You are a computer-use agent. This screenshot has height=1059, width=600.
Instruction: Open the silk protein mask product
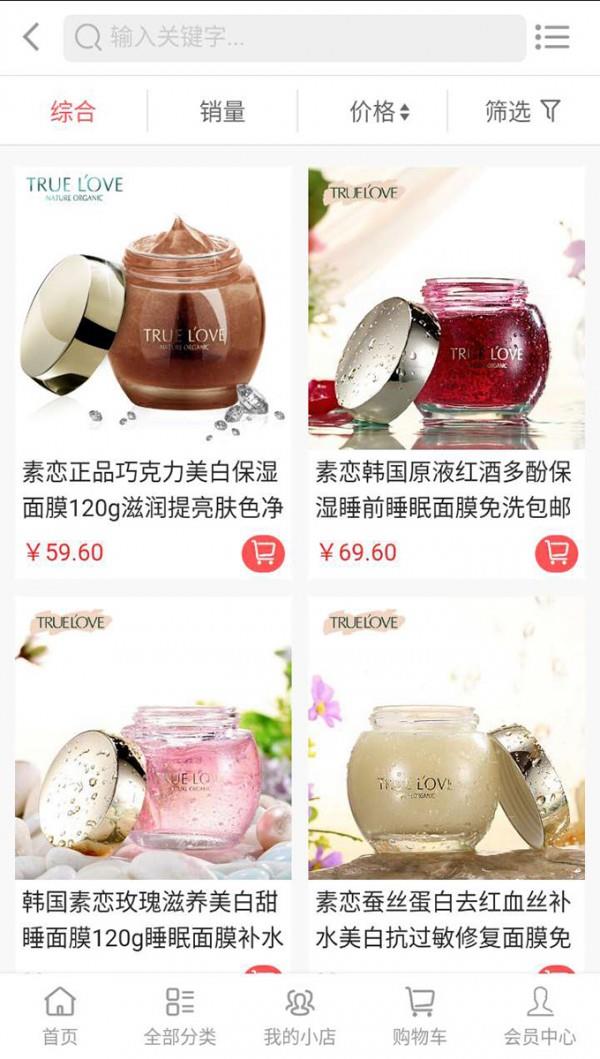coord(446,740)
